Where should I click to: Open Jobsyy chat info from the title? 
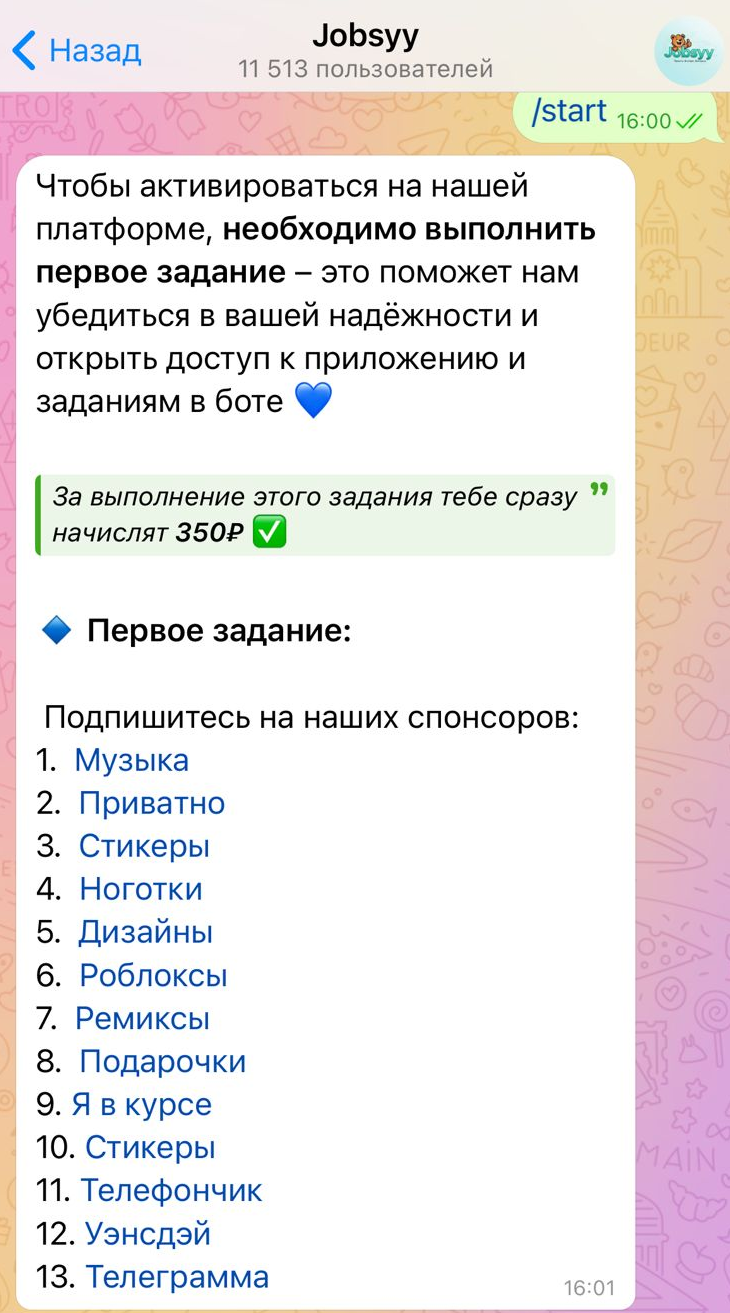[365, 50]
